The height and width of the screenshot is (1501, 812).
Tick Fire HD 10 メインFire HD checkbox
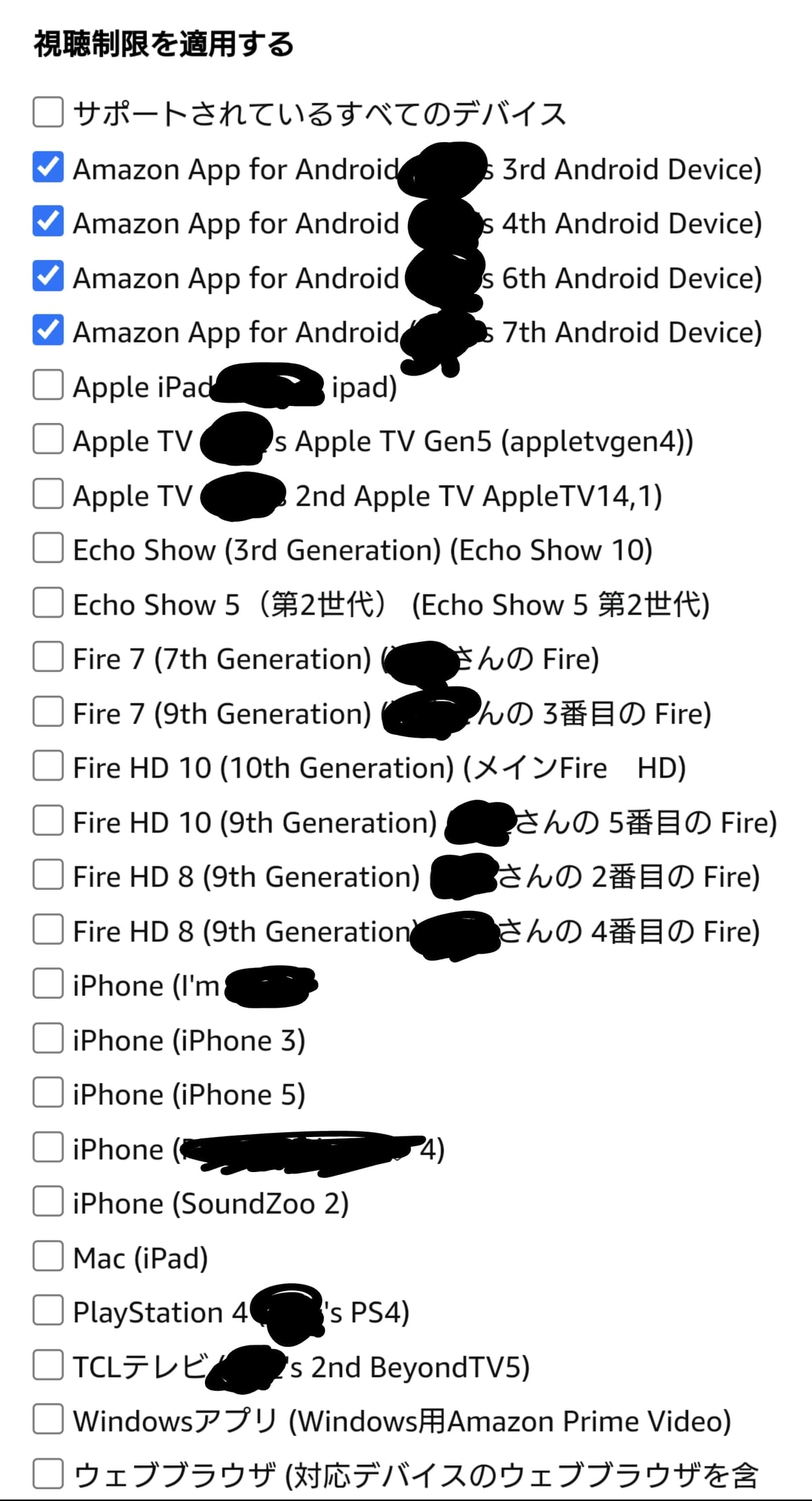click(48, 766)
